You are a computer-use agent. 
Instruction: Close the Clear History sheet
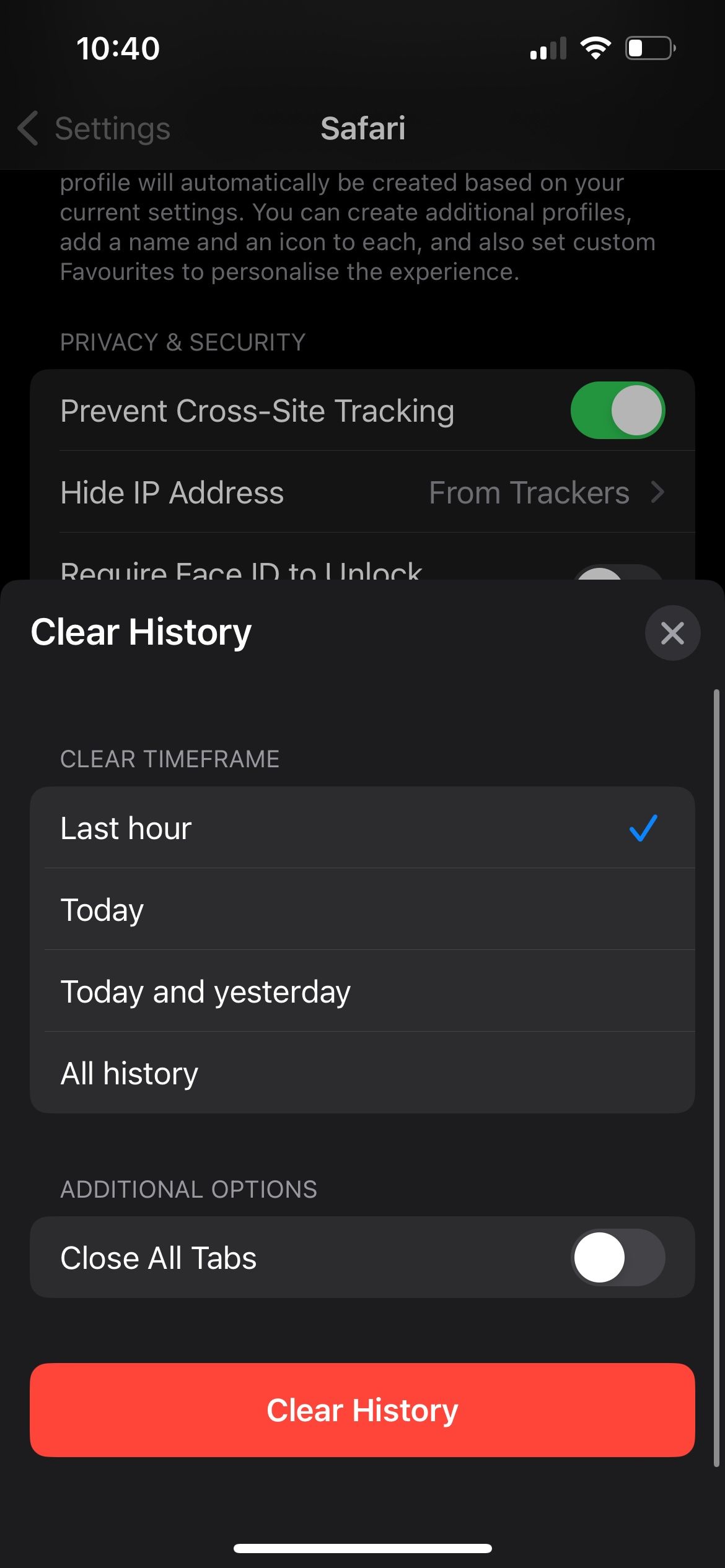tap(672, 633)
